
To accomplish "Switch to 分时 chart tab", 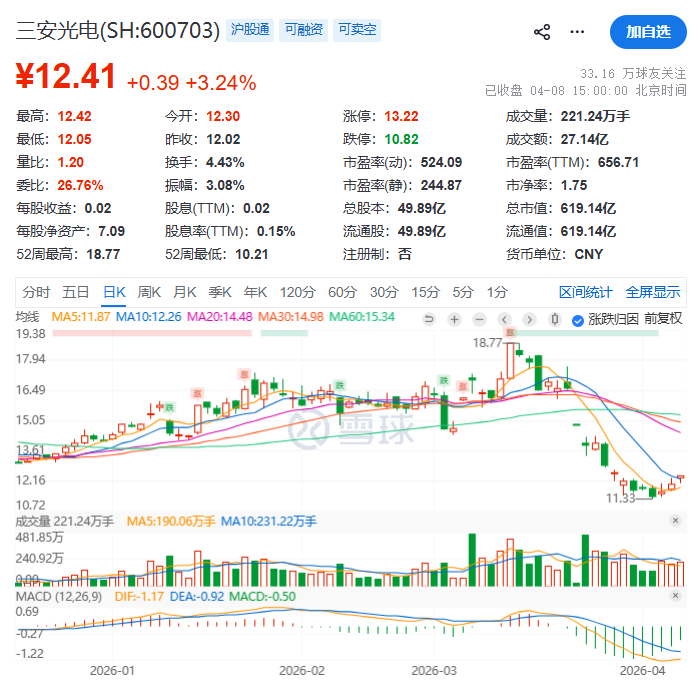I will [x=36, y=292].
